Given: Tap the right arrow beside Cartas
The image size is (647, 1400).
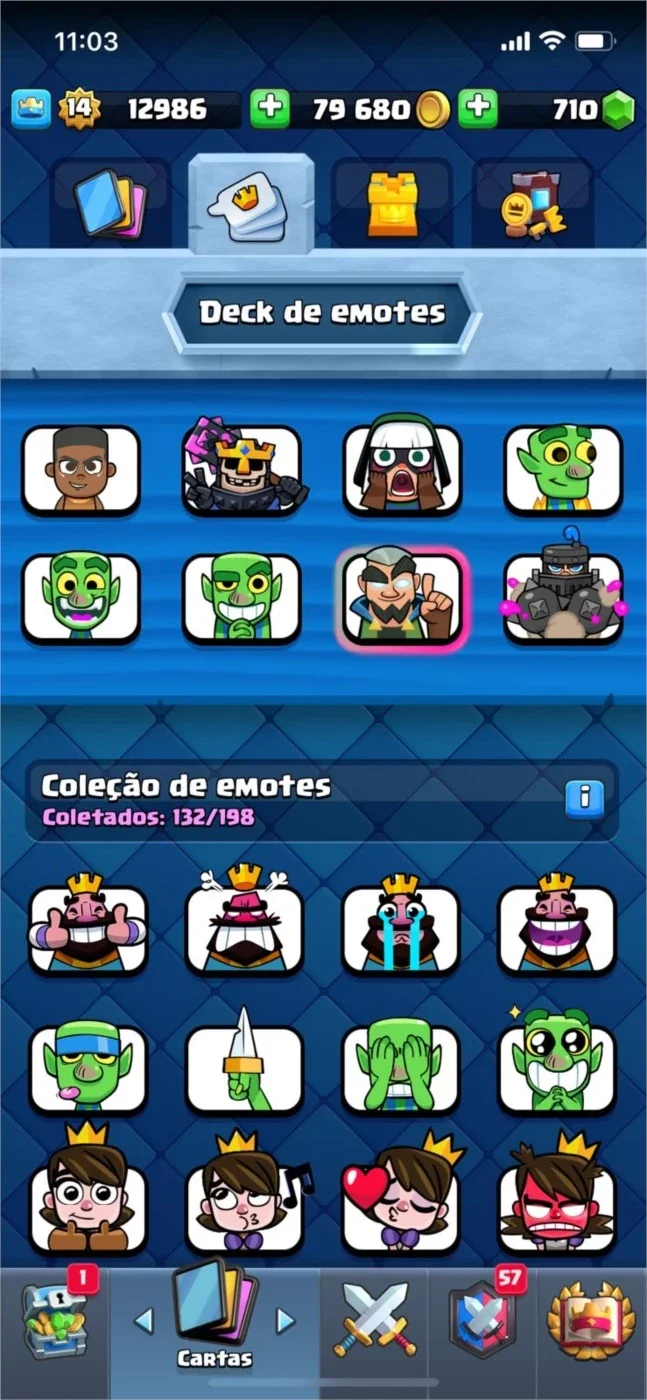Looking at the screenshot, I should point(286,1321).
